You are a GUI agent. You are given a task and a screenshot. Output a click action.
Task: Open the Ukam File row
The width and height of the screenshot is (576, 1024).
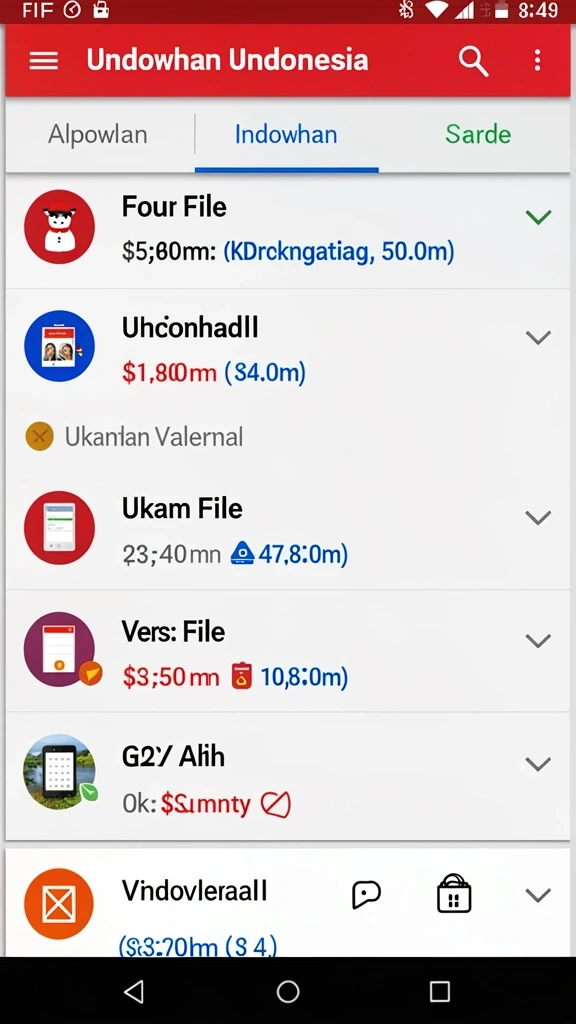pyautogui.click(x=288, y=528)
